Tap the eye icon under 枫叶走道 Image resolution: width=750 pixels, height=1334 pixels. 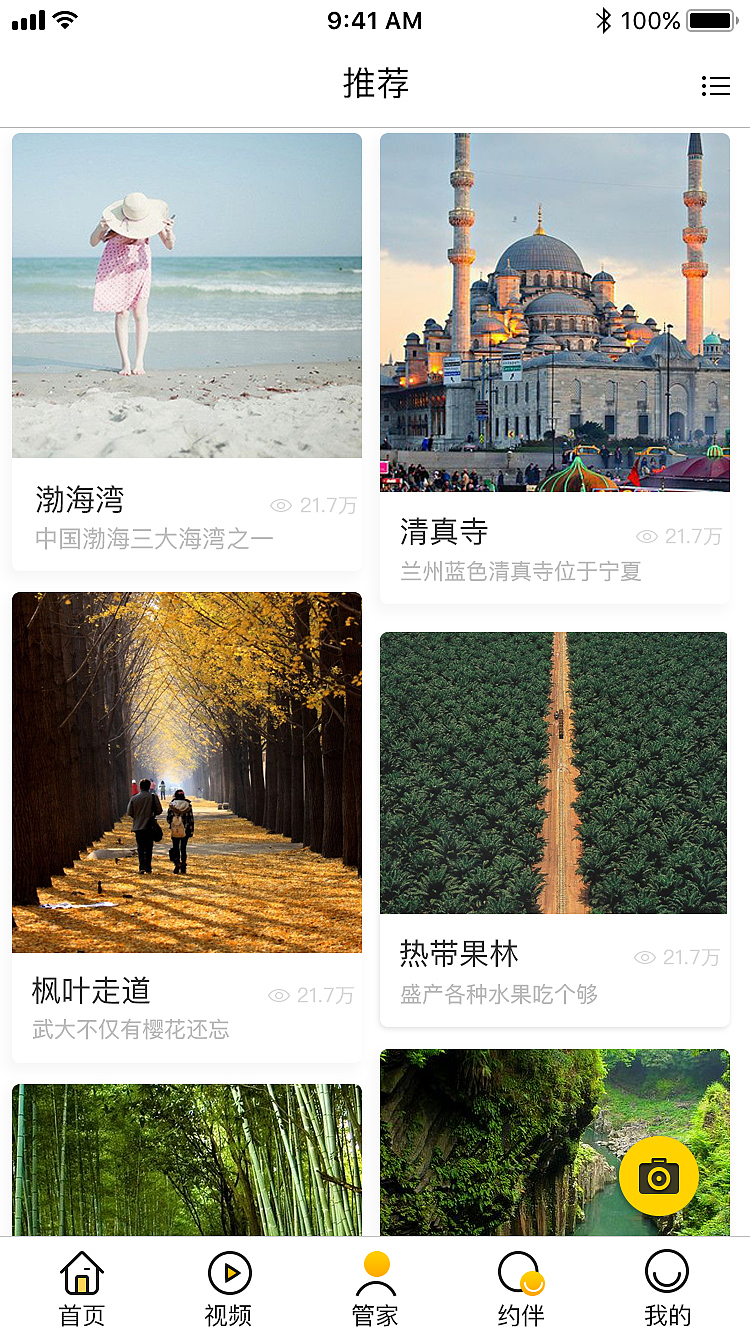(x=278, y=995)
